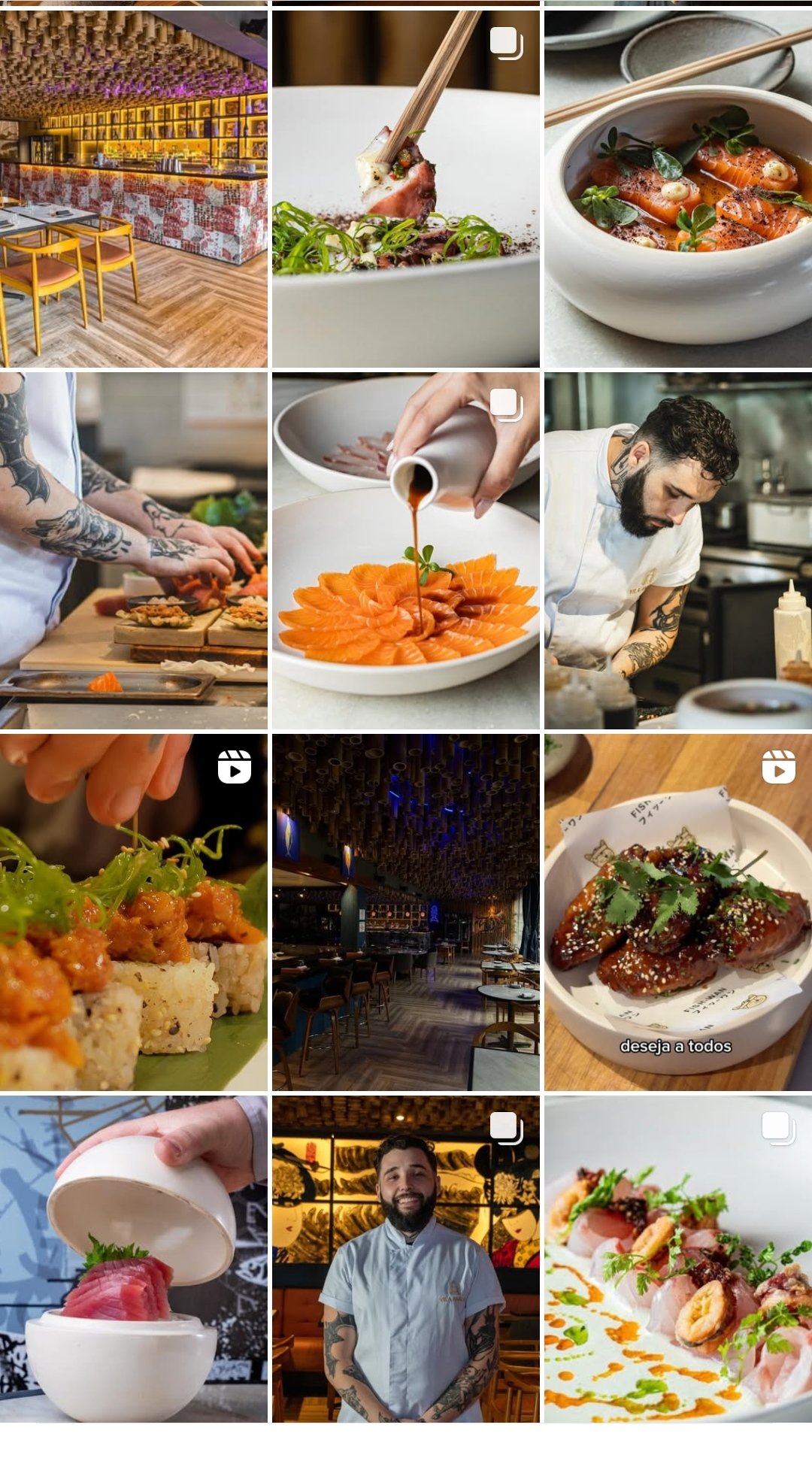This screenshot has width=812, height=1458.
Task: Open the tattooed hands preparing sushi post
Action: pos(133,550)
